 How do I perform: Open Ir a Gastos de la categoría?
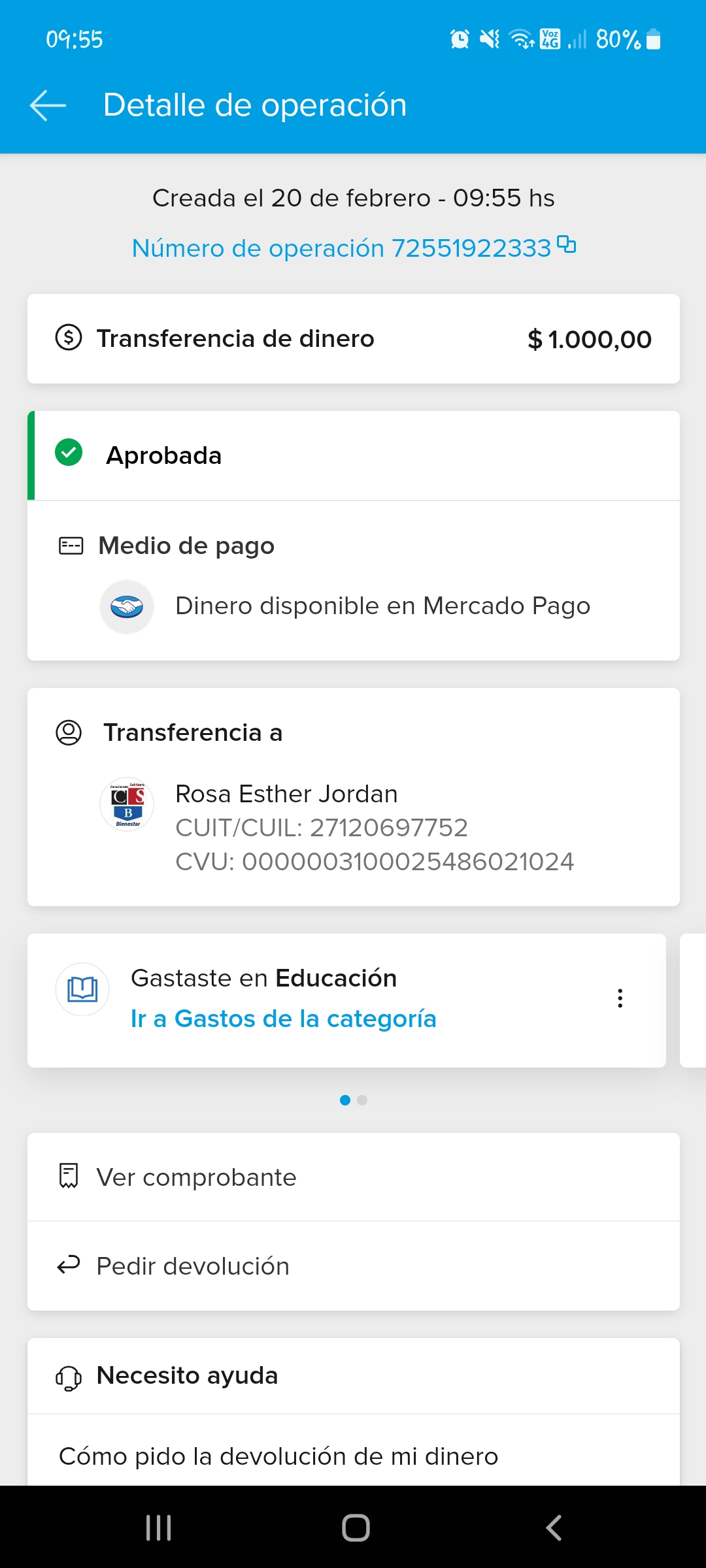[283, 1019]
